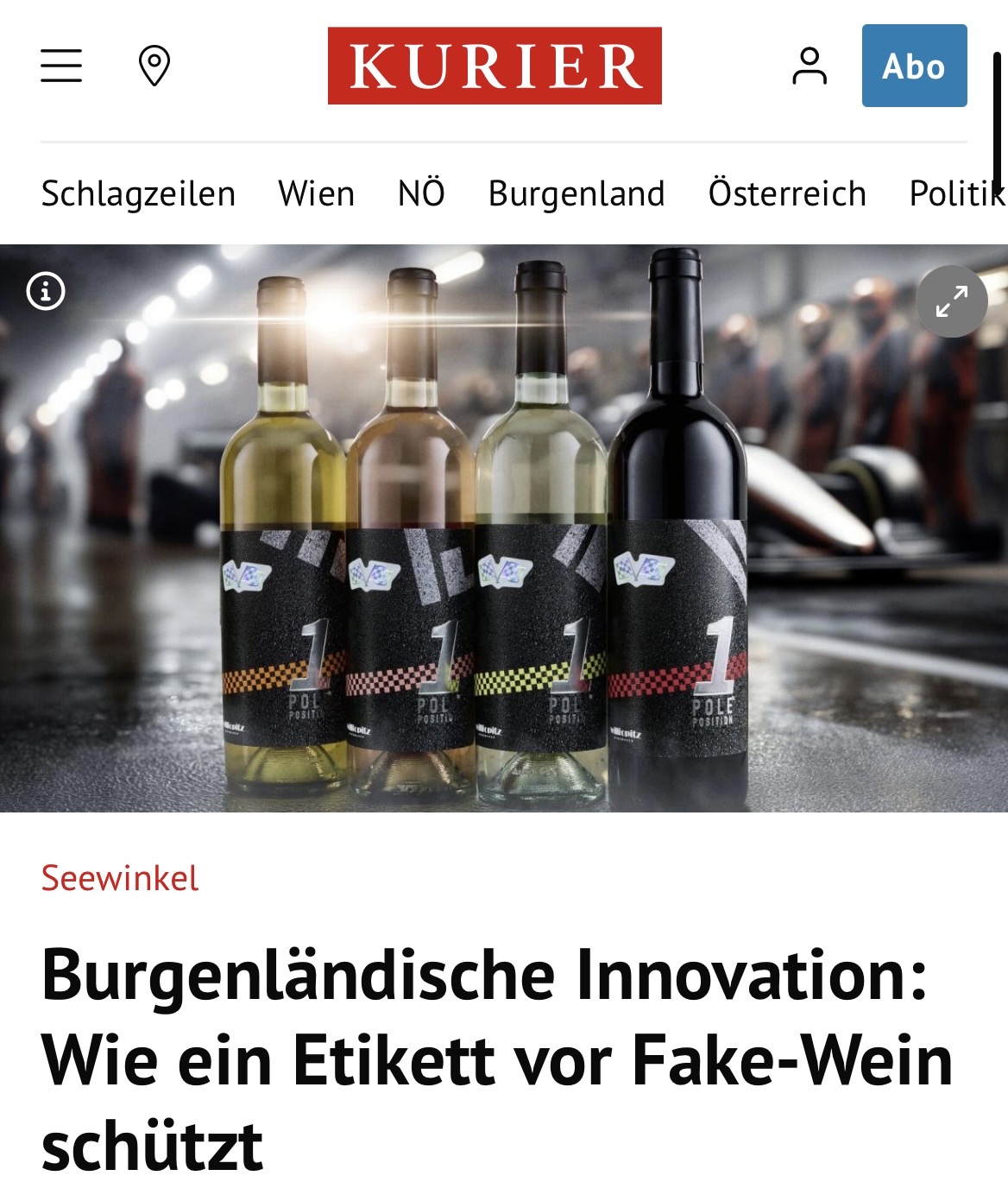Tap the Abo subscription button
The height and width of the screenshot is (1201, 1008).
(x=914, y=66)
